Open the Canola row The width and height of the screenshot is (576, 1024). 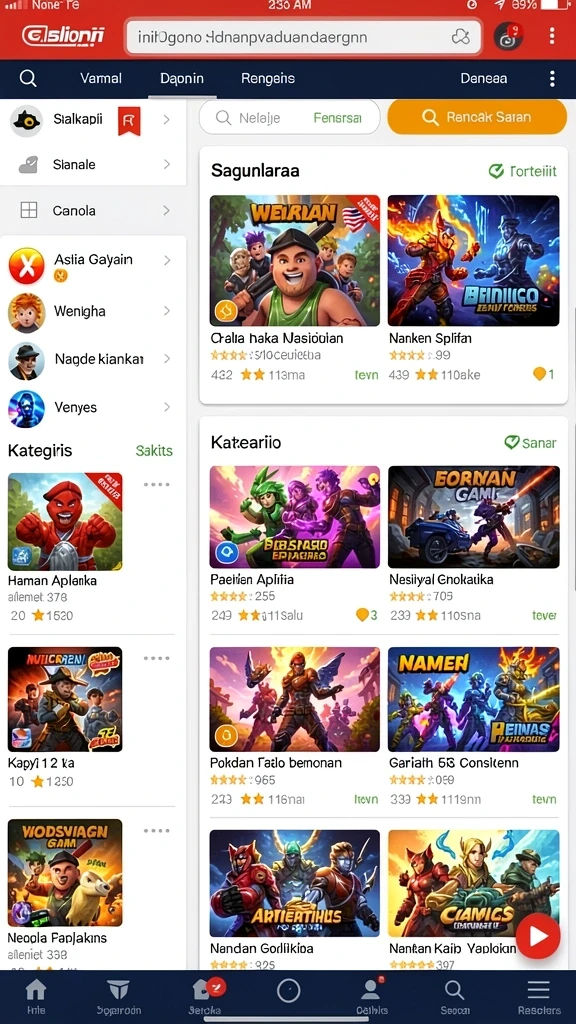point(91,210)
